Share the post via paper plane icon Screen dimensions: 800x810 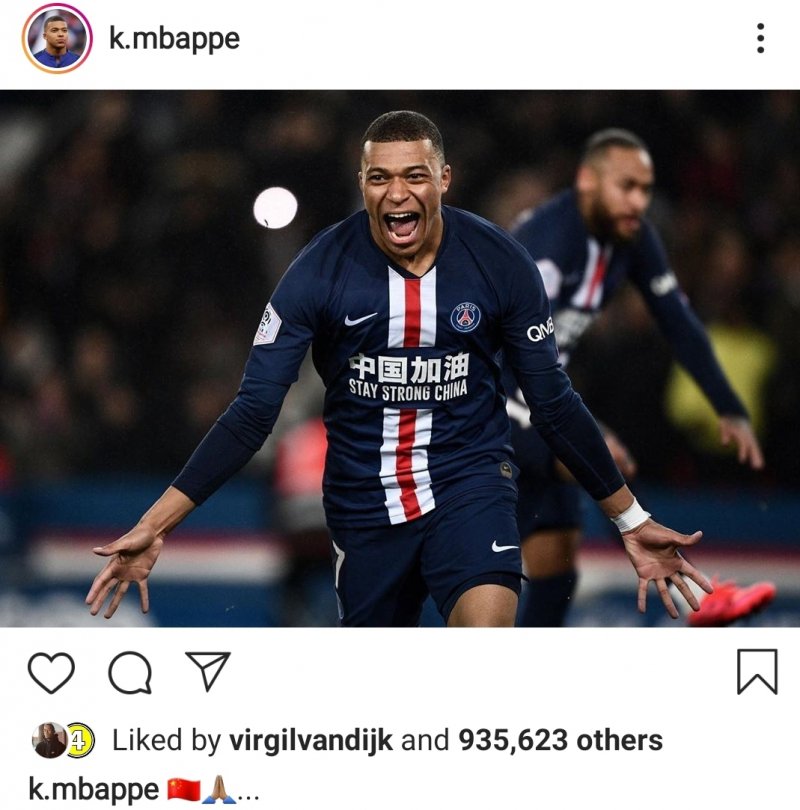pos(208,671)
